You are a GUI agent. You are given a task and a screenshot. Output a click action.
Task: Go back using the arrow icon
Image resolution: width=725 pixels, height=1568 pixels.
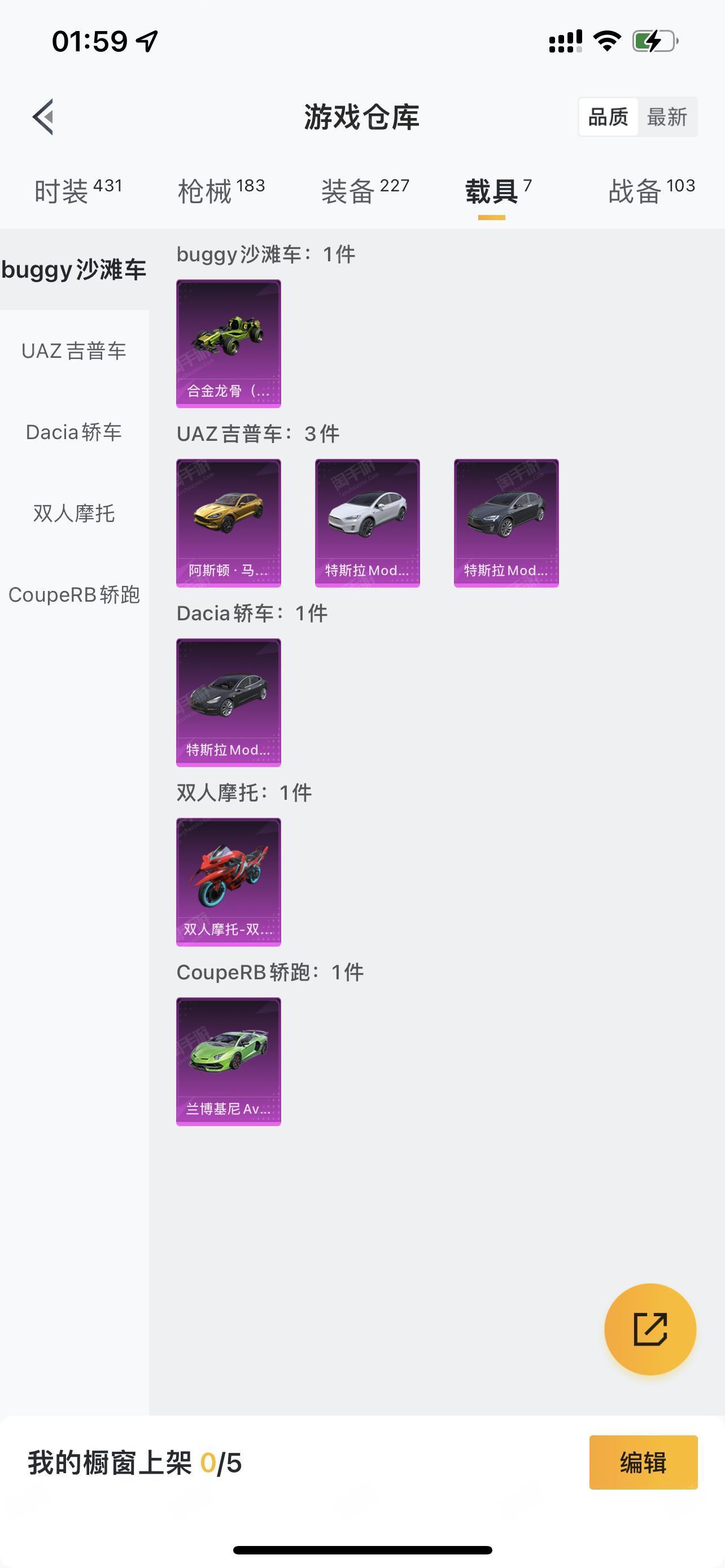click(x=43, y=116)
